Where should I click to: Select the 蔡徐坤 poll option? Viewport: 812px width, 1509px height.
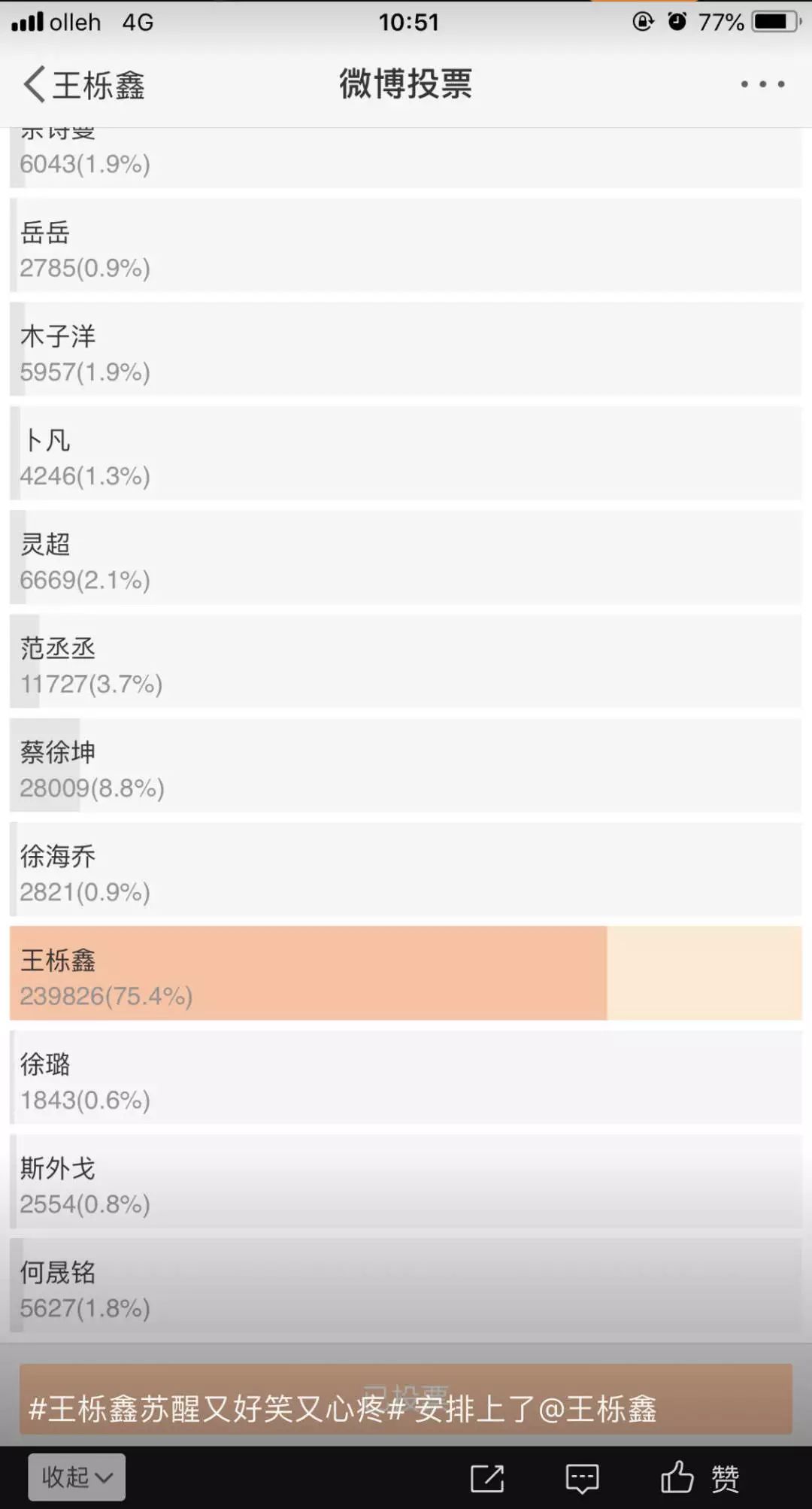406,765
